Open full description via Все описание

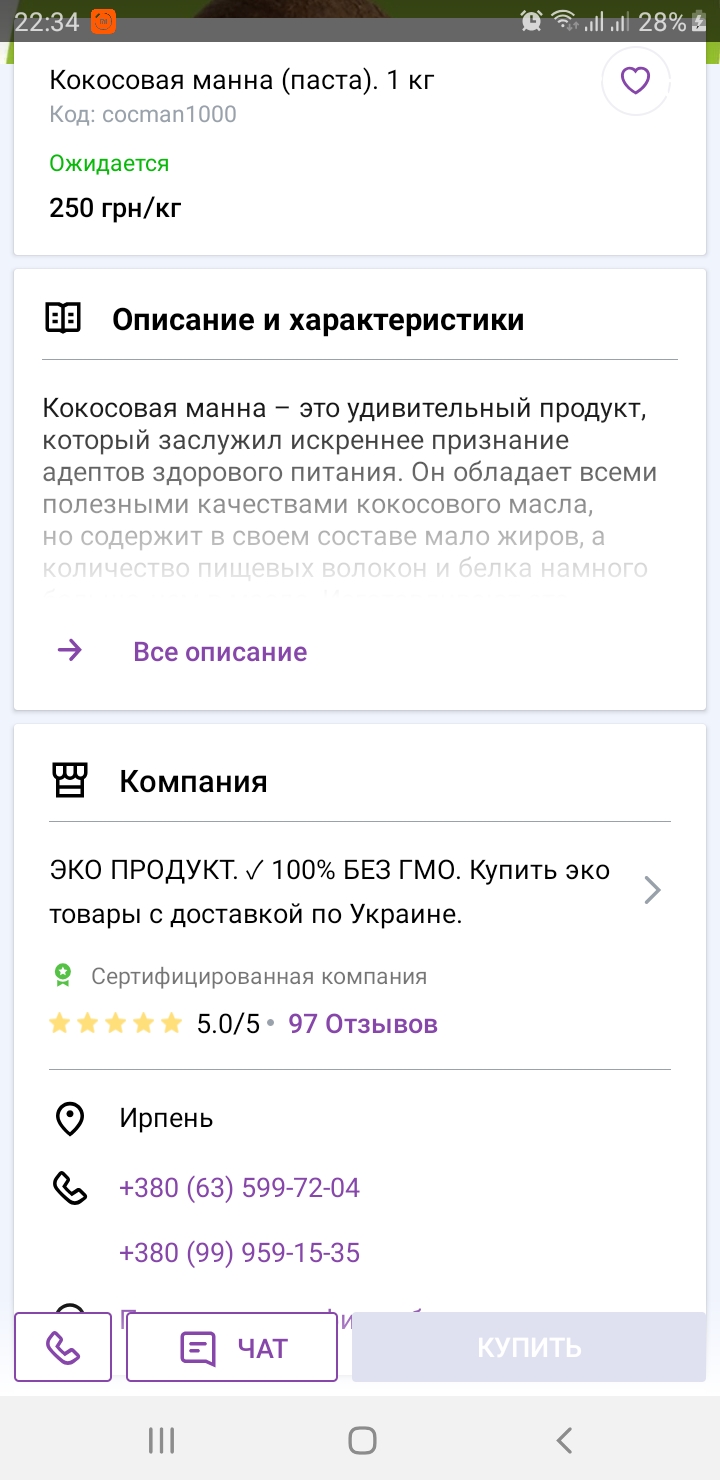[x=220, y=652]
